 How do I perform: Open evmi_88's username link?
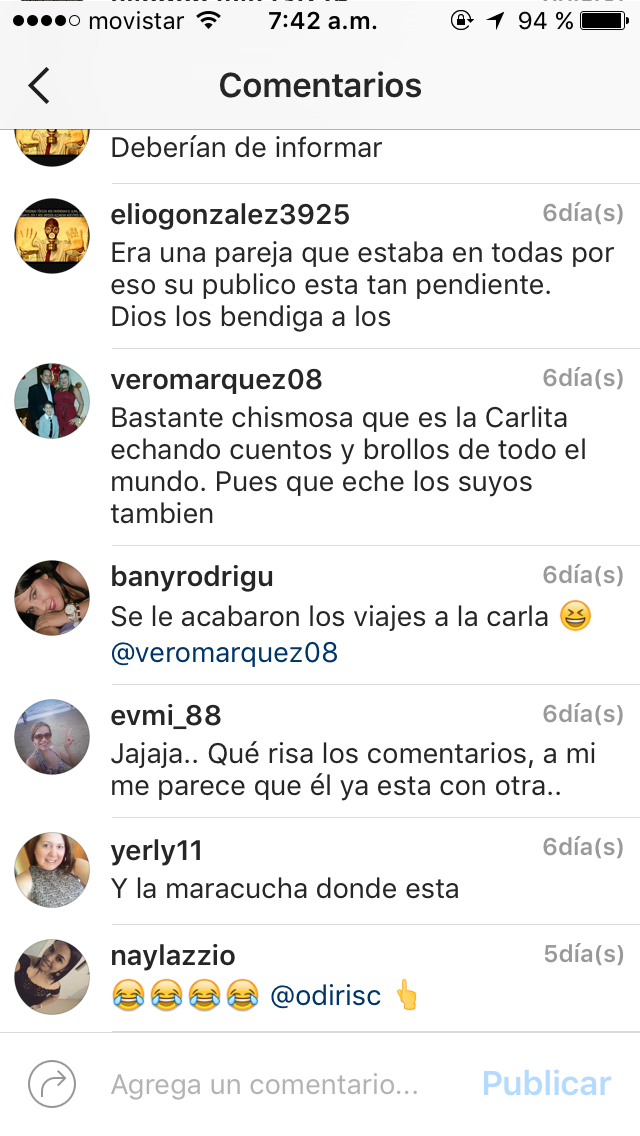tap(166, 716)
